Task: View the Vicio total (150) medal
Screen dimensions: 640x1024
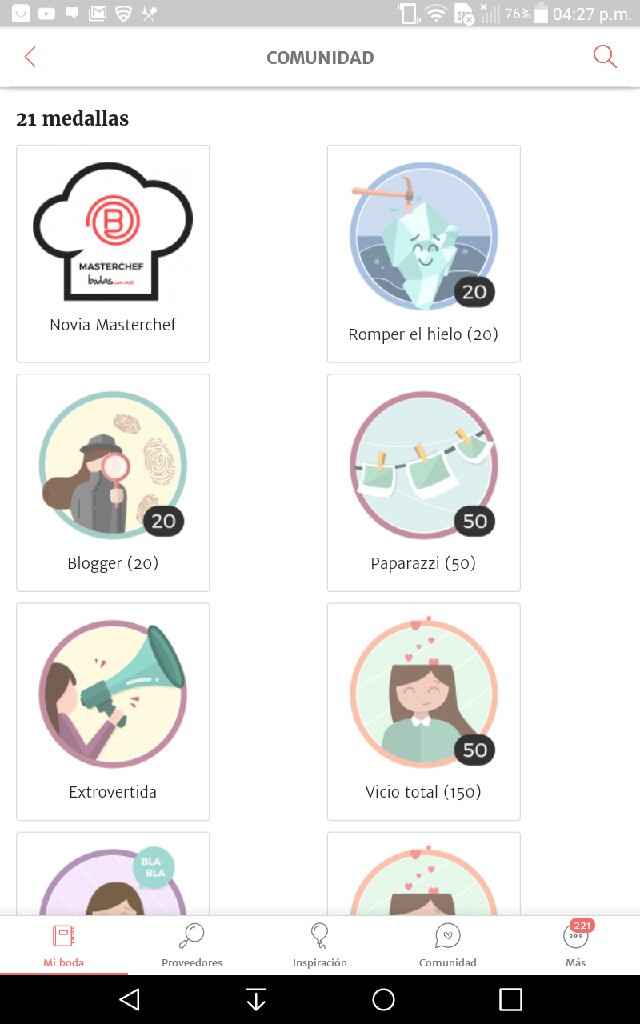Action: pos(423,711)
